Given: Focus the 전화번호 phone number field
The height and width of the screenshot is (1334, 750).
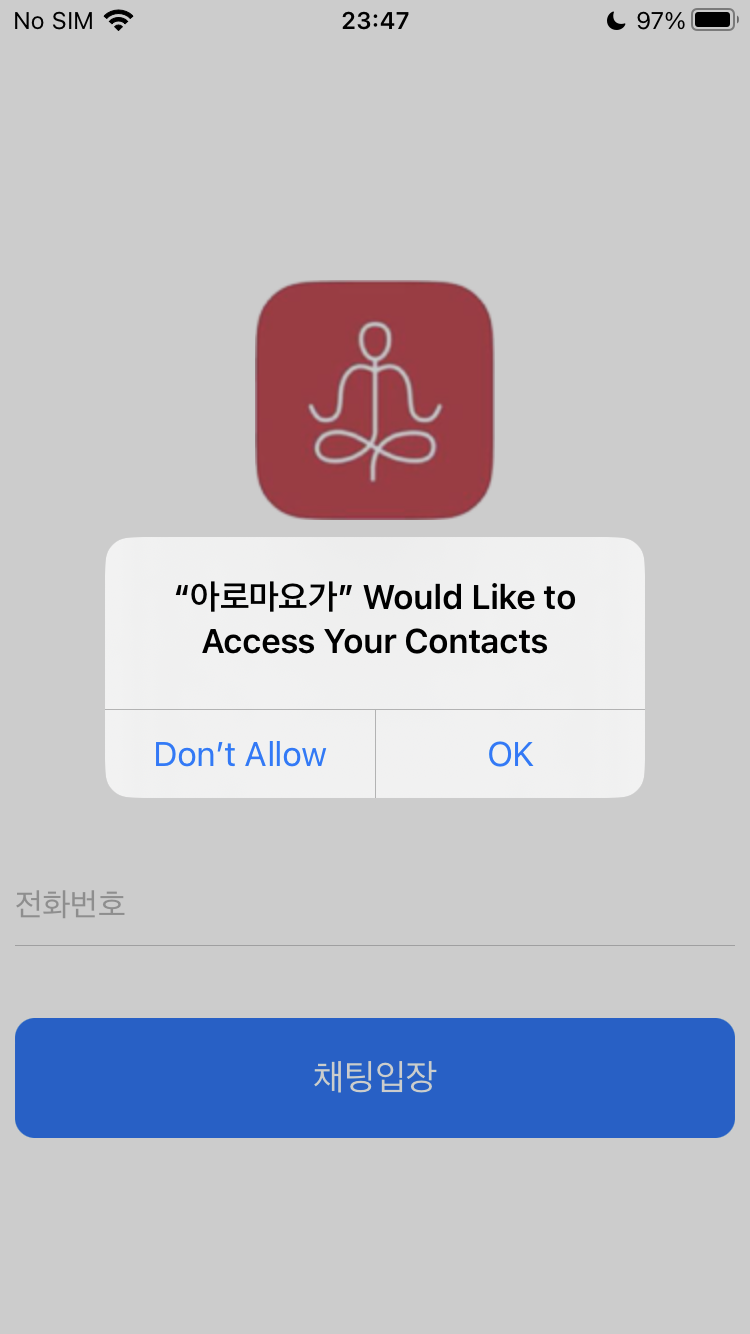Looking at the screenshot, I should click(374, 905).
